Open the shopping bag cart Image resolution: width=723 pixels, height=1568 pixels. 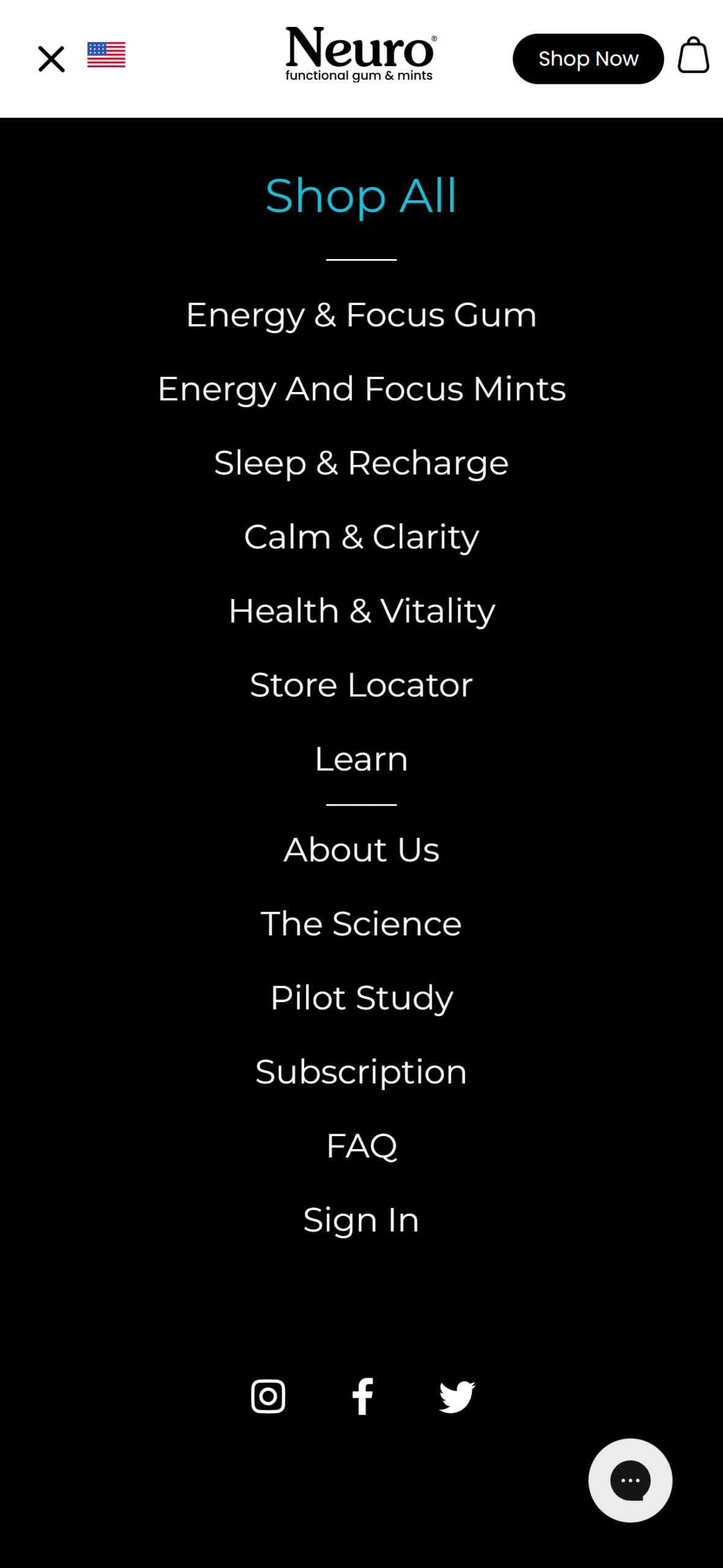point(693,56)
